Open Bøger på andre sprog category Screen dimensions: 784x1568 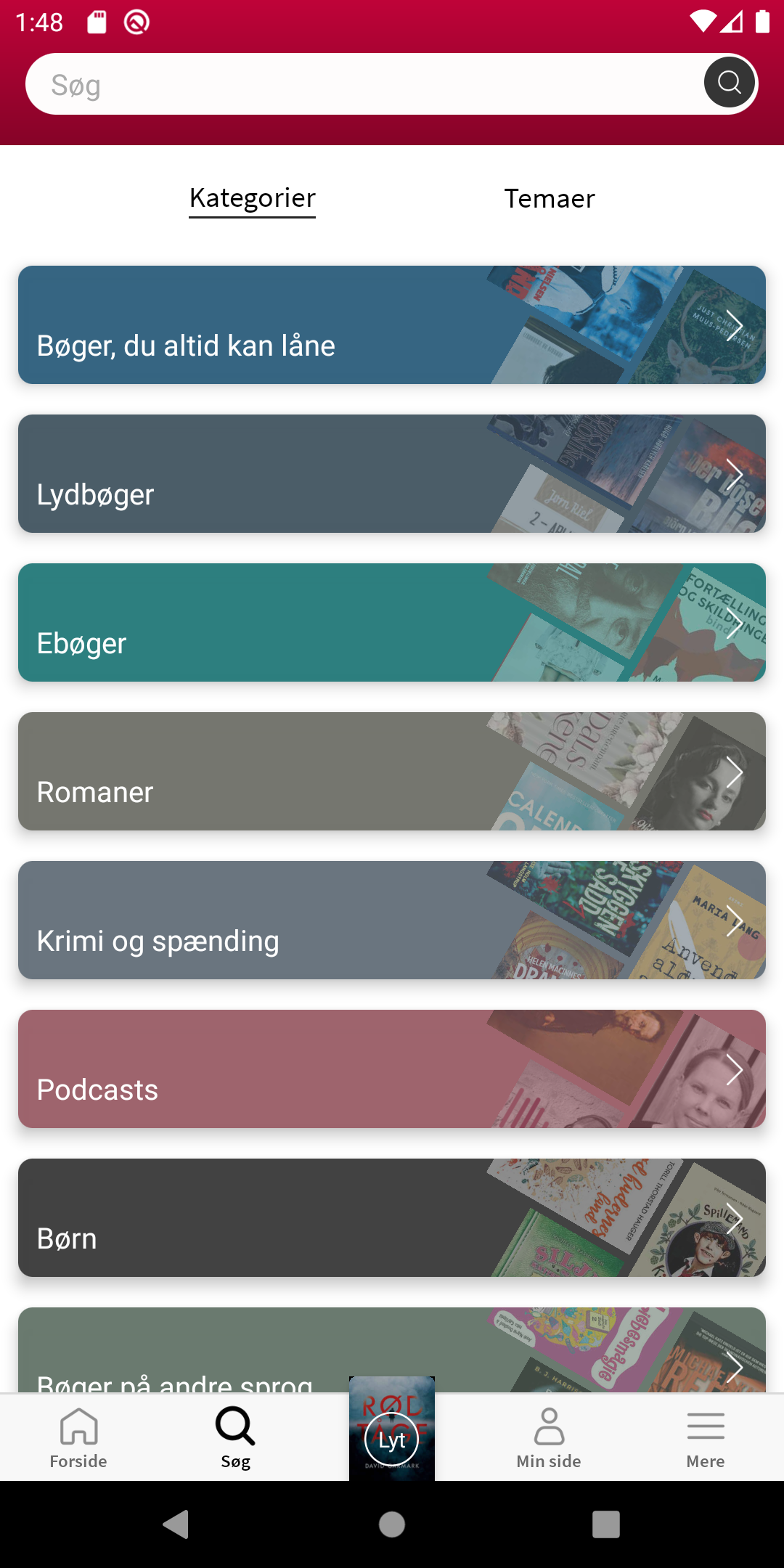(392, 1349)
